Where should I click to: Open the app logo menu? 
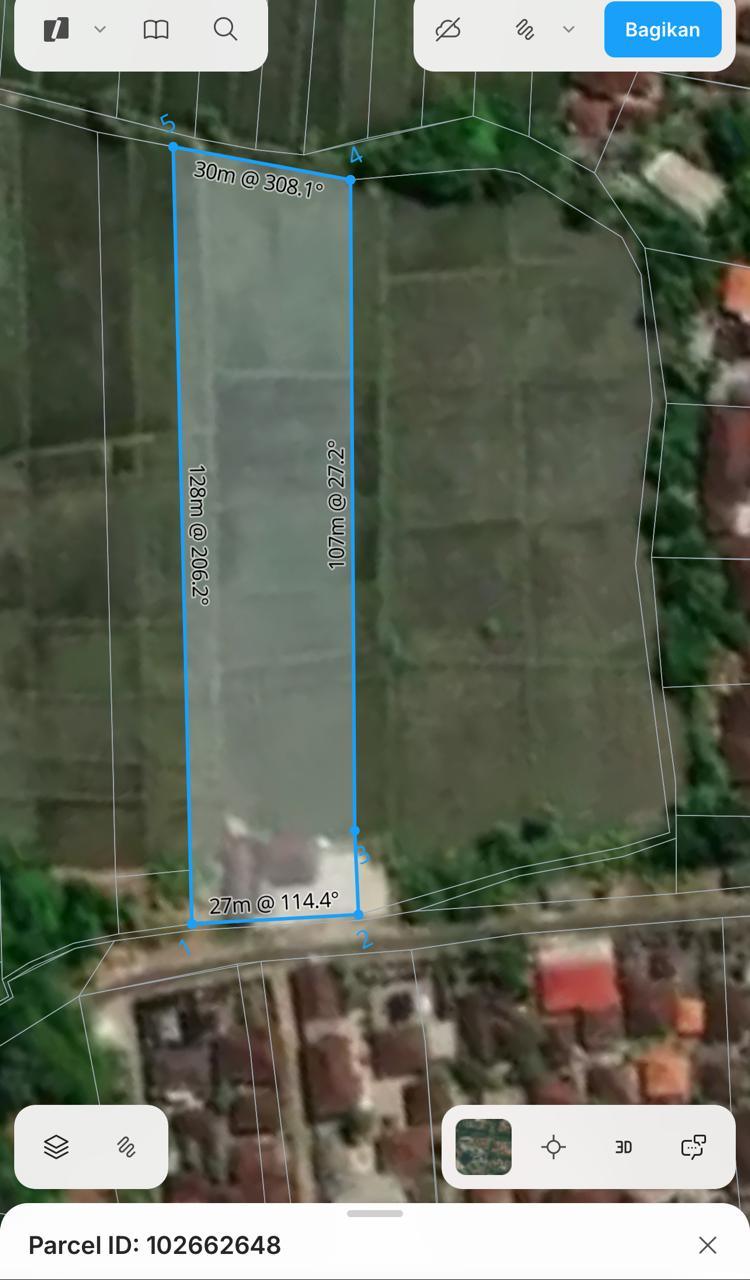[x=57, y=30]
